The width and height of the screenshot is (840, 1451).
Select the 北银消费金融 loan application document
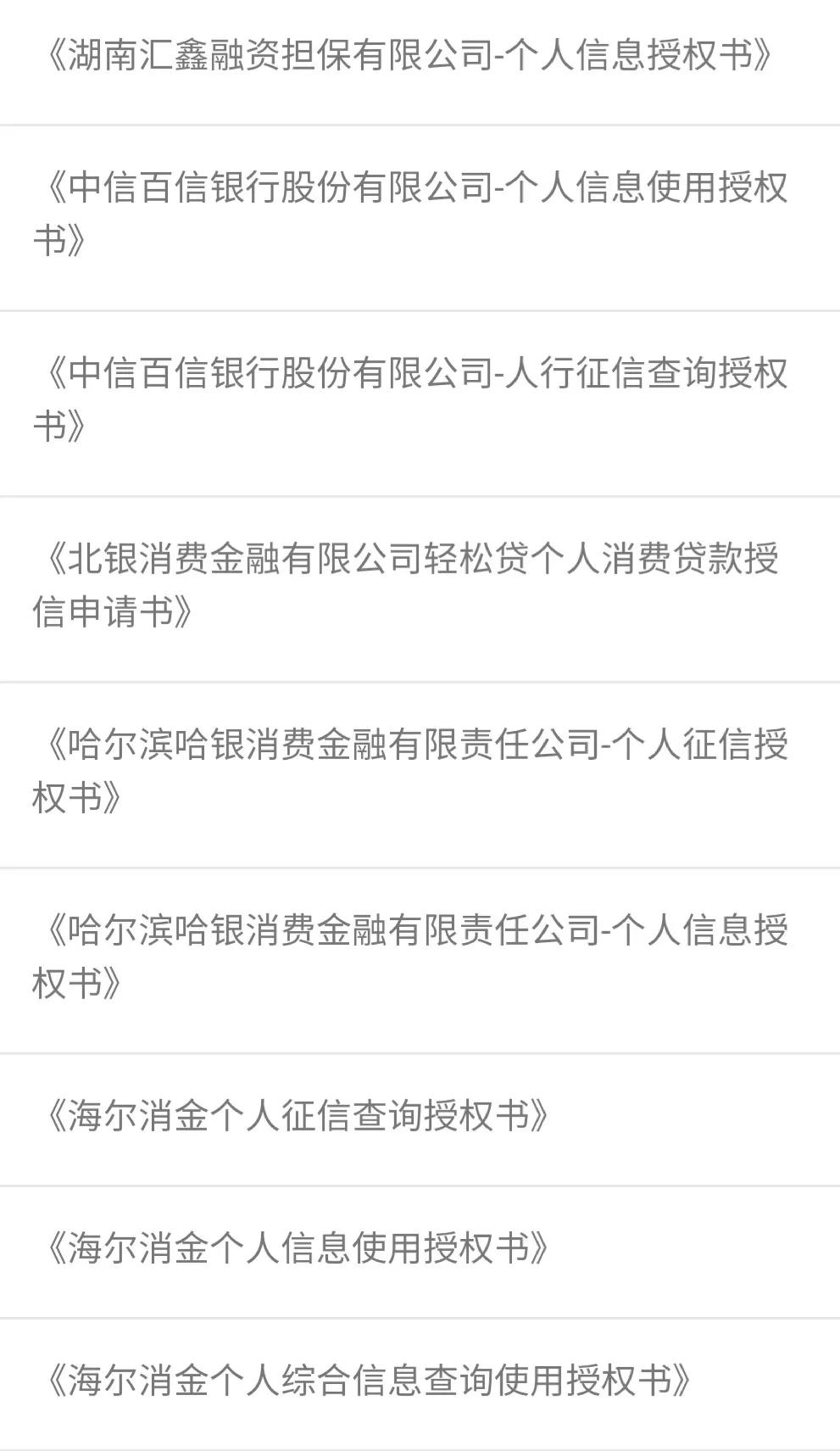[x=420, y=585]
